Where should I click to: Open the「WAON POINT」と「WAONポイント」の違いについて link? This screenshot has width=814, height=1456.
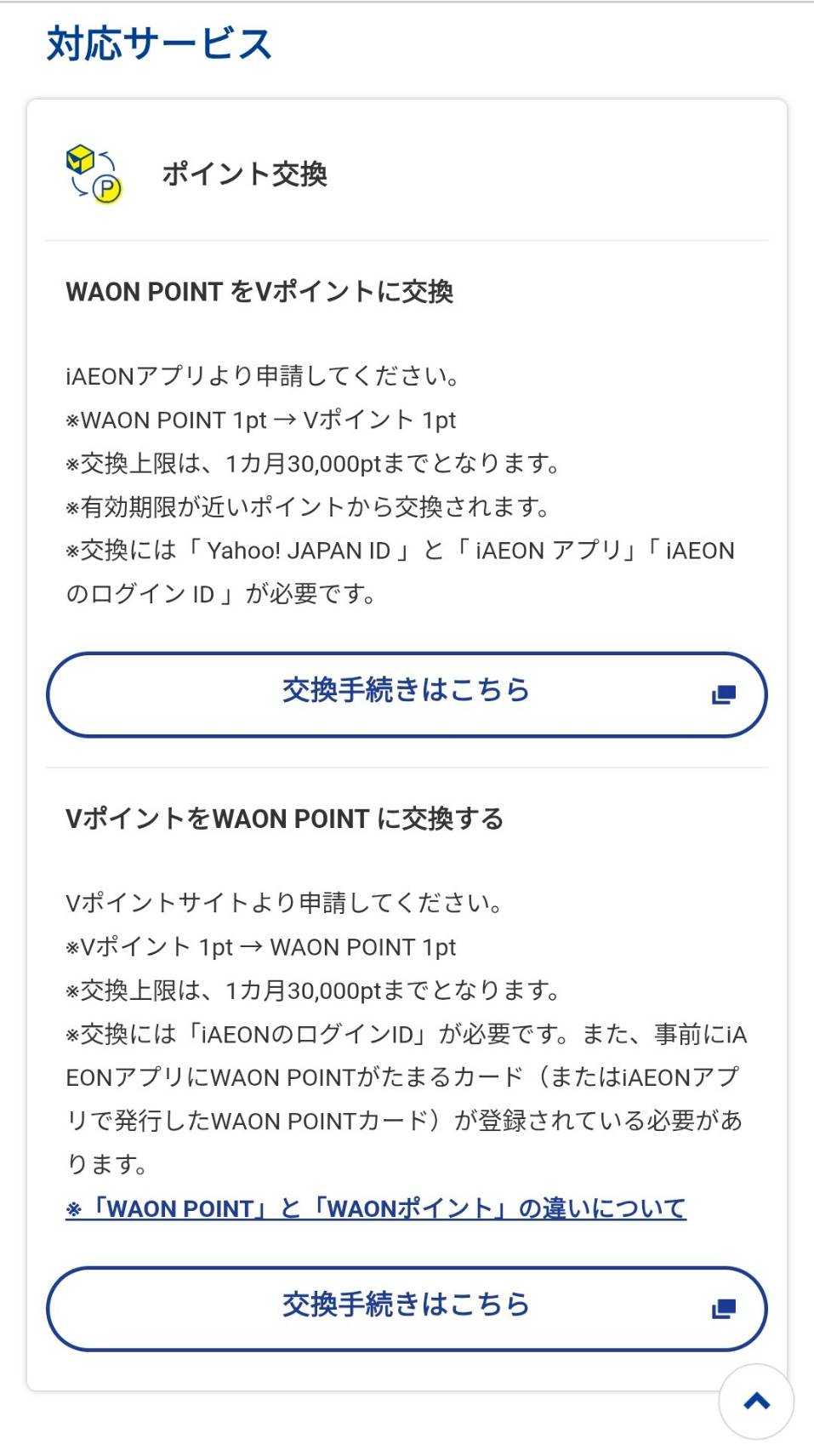[x=376, y=1208]
